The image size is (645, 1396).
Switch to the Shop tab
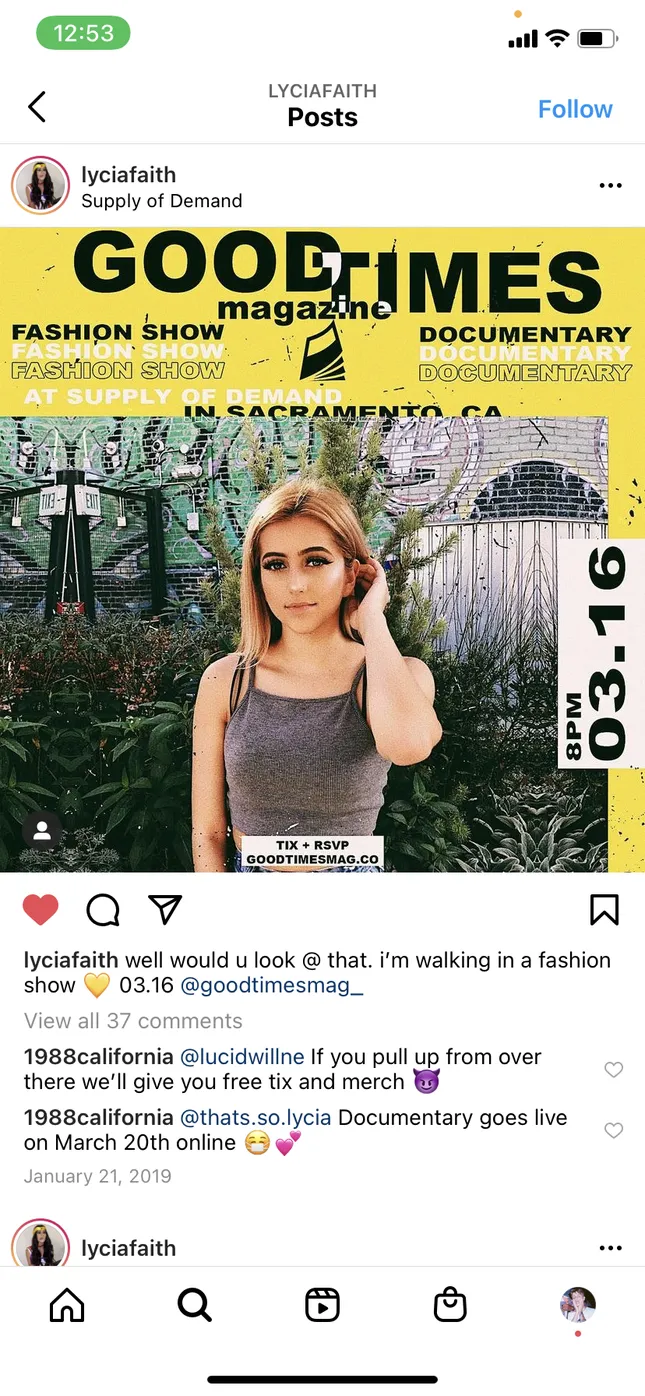(450, 1305)
